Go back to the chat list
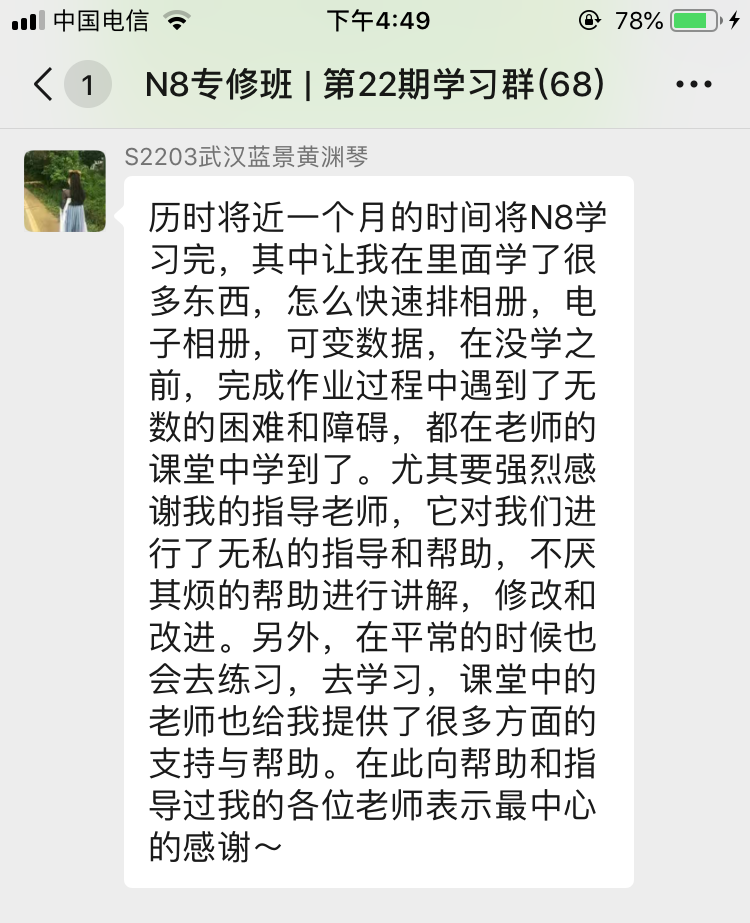The width and height of the screenshot is (750, 923). click(44, 85)
